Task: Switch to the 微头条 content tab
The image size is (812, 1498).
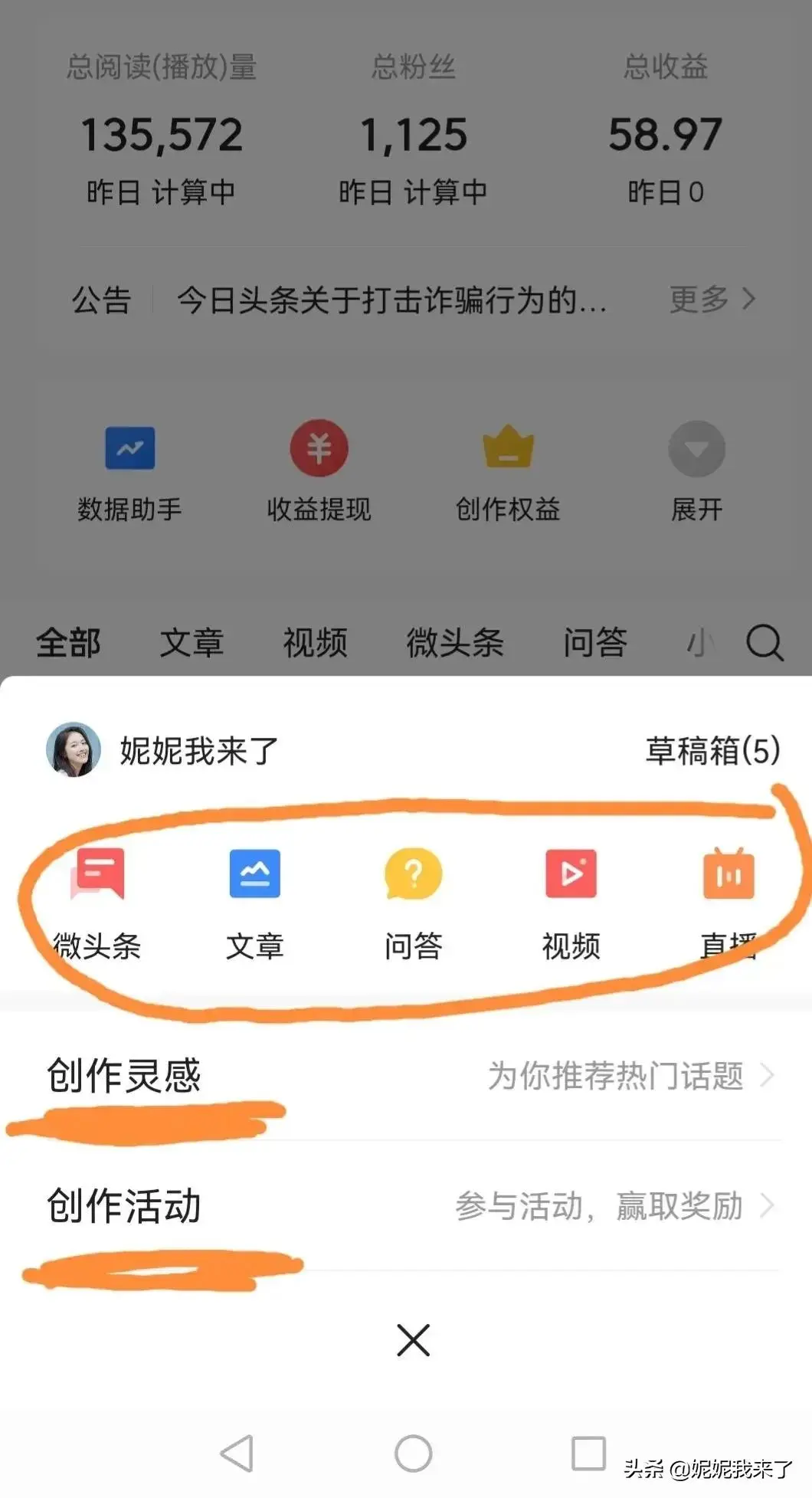Action: pos(455,644)
